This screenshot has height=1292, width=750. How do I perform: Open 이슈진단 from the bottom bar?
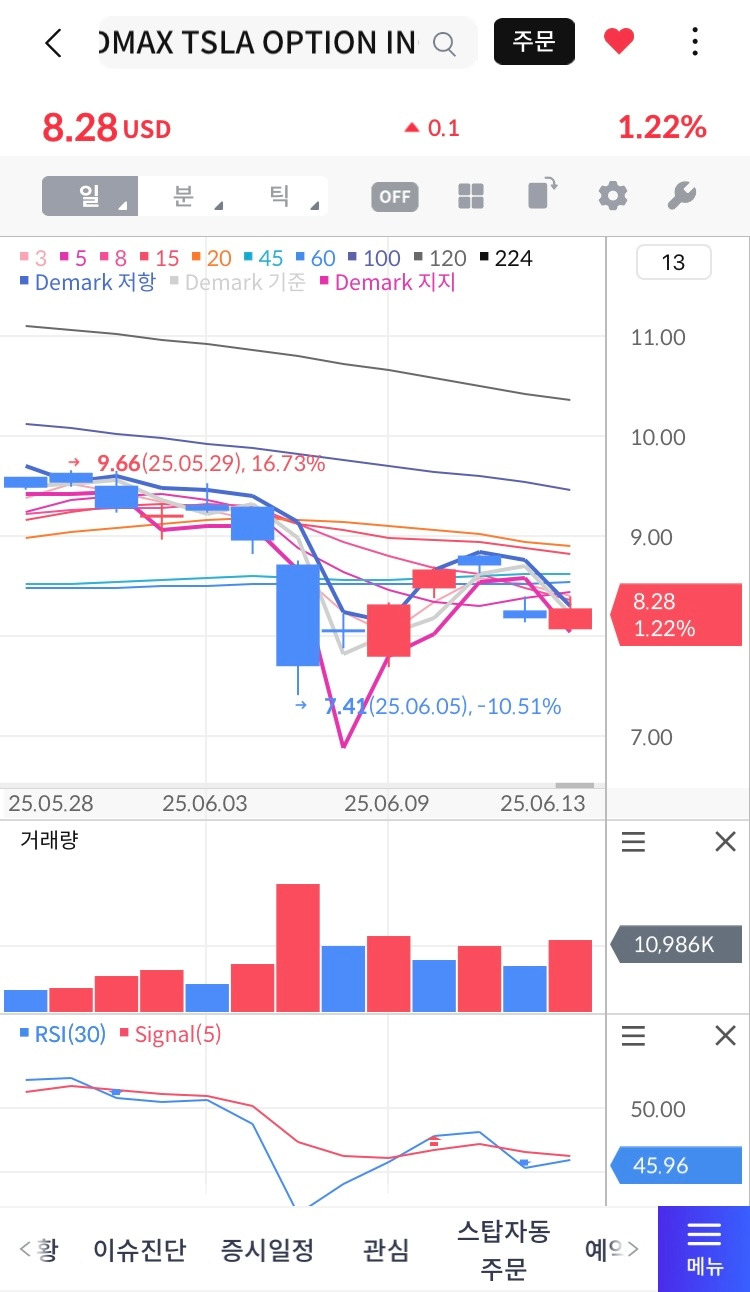[x=139, y=1250]
